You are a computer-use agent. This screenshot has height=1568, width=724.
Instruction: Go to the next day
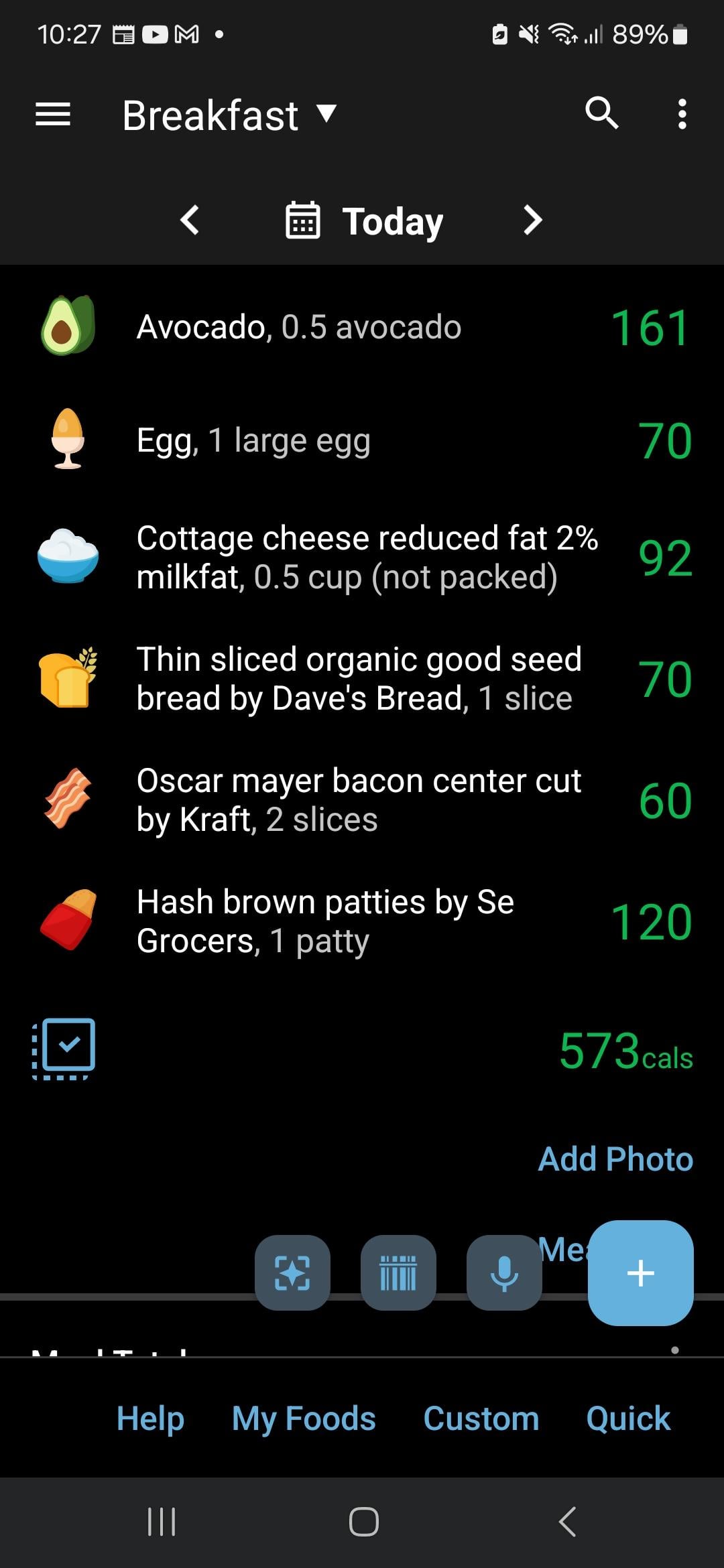pos(532,220)
